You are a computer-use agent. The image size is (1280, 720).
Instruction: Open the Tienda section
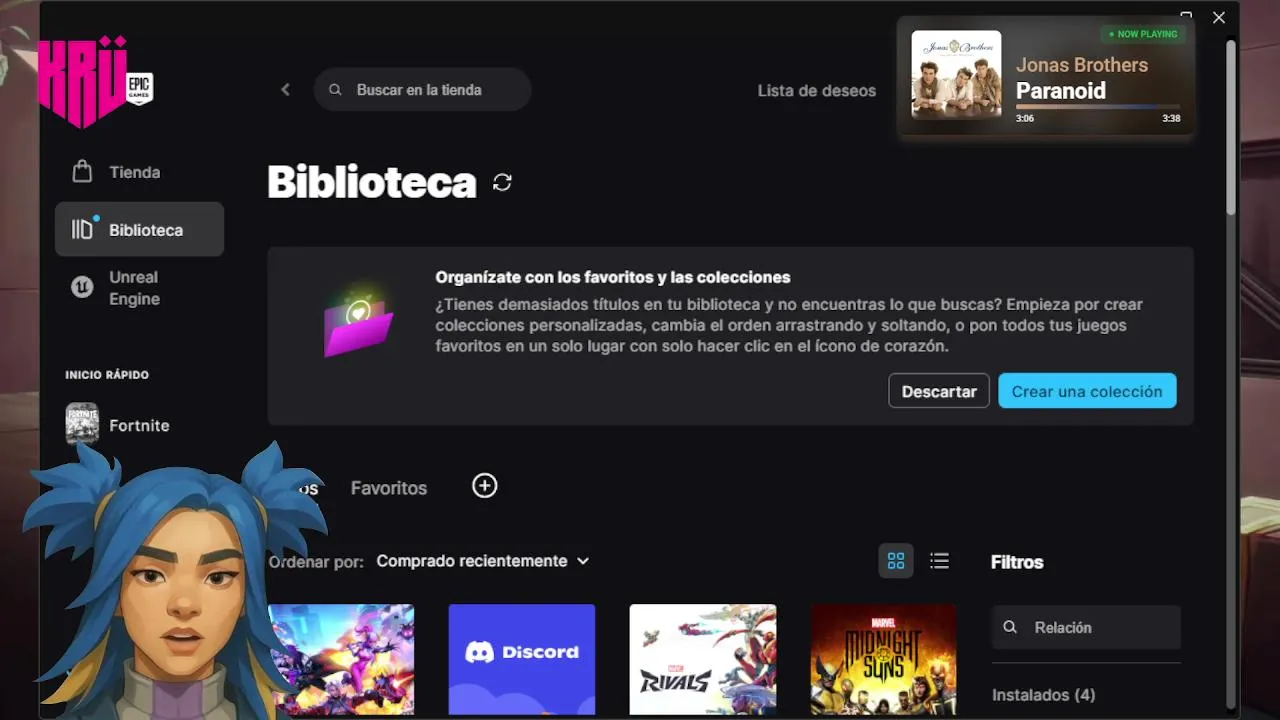click(x=134, y=172)
